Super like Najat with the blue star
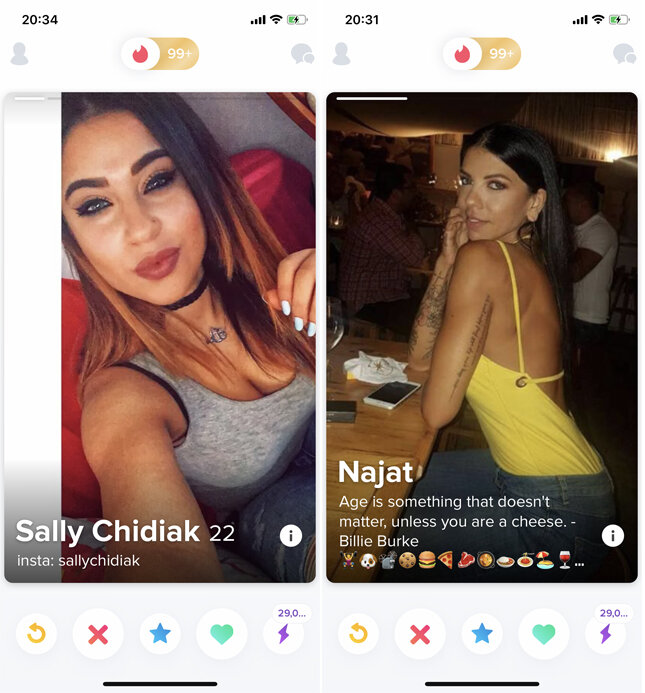The image size is (645, 693). pos(482,634)
